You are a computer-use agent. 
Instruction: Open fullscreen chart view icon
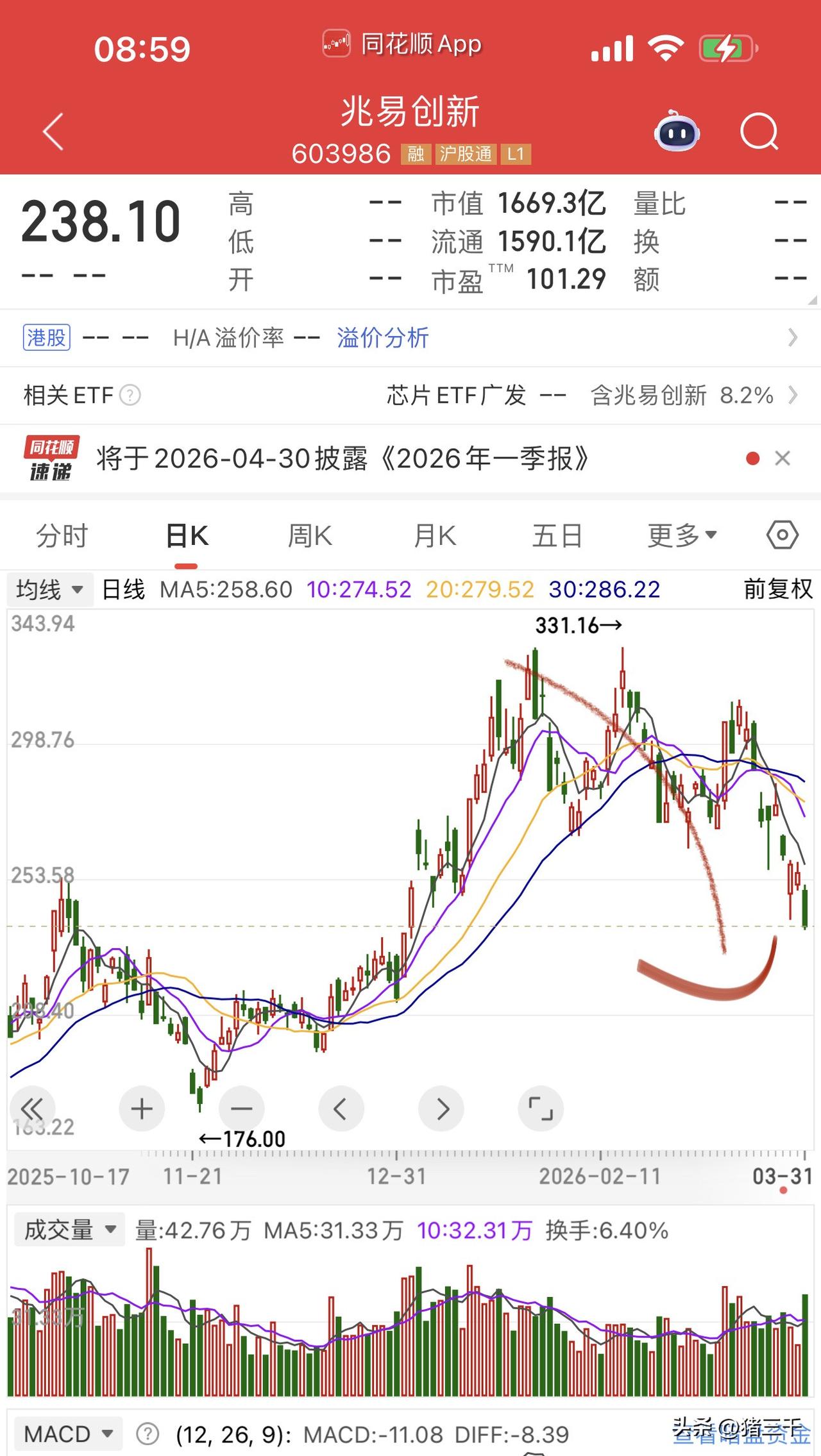point(541,1109)
